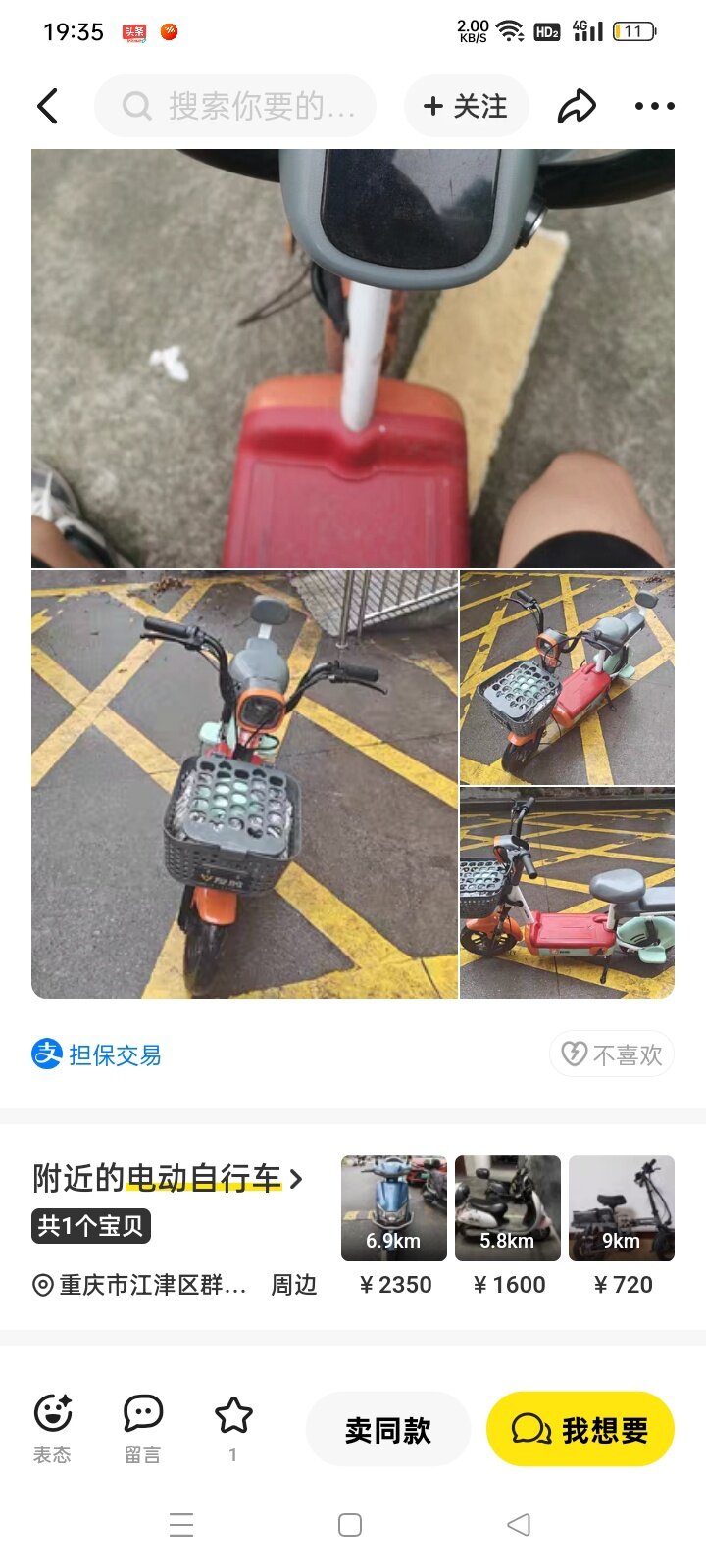
Task: Open the search box at the top
Action: 235,106
